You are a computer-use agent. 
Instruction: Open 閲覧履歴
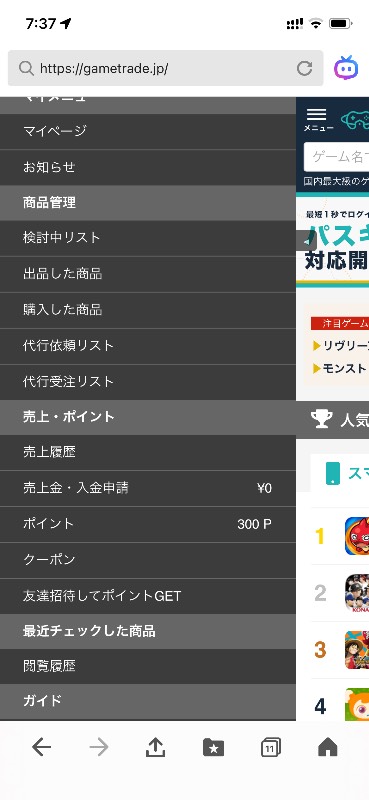[x=147, y=667]
